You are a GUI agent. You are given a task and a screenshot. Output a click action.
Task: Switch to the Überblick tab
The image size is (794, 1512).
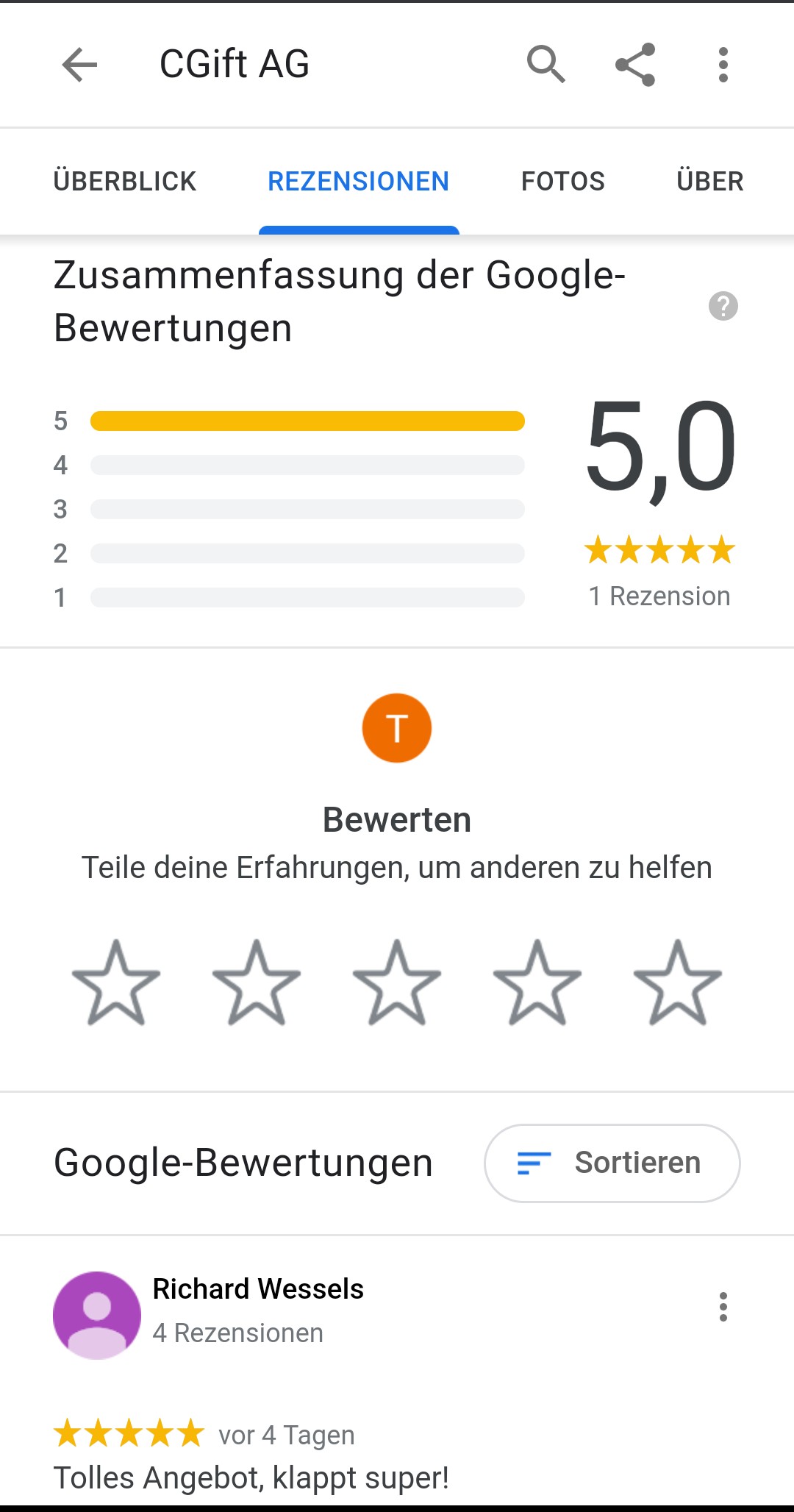coord(125,181)
